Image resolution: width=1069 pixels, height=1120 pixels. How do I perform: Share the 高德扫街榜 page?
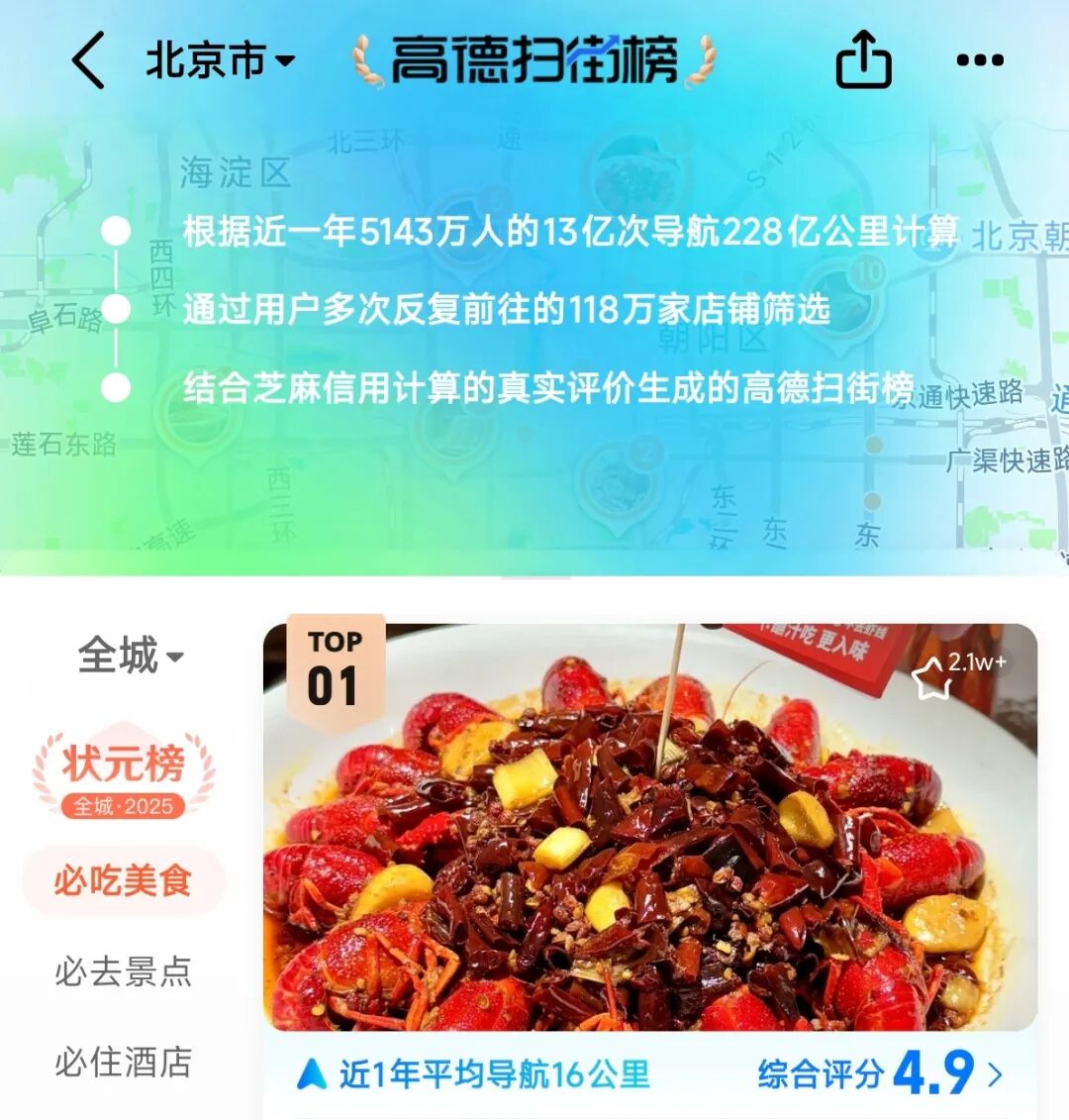point(863,60)
